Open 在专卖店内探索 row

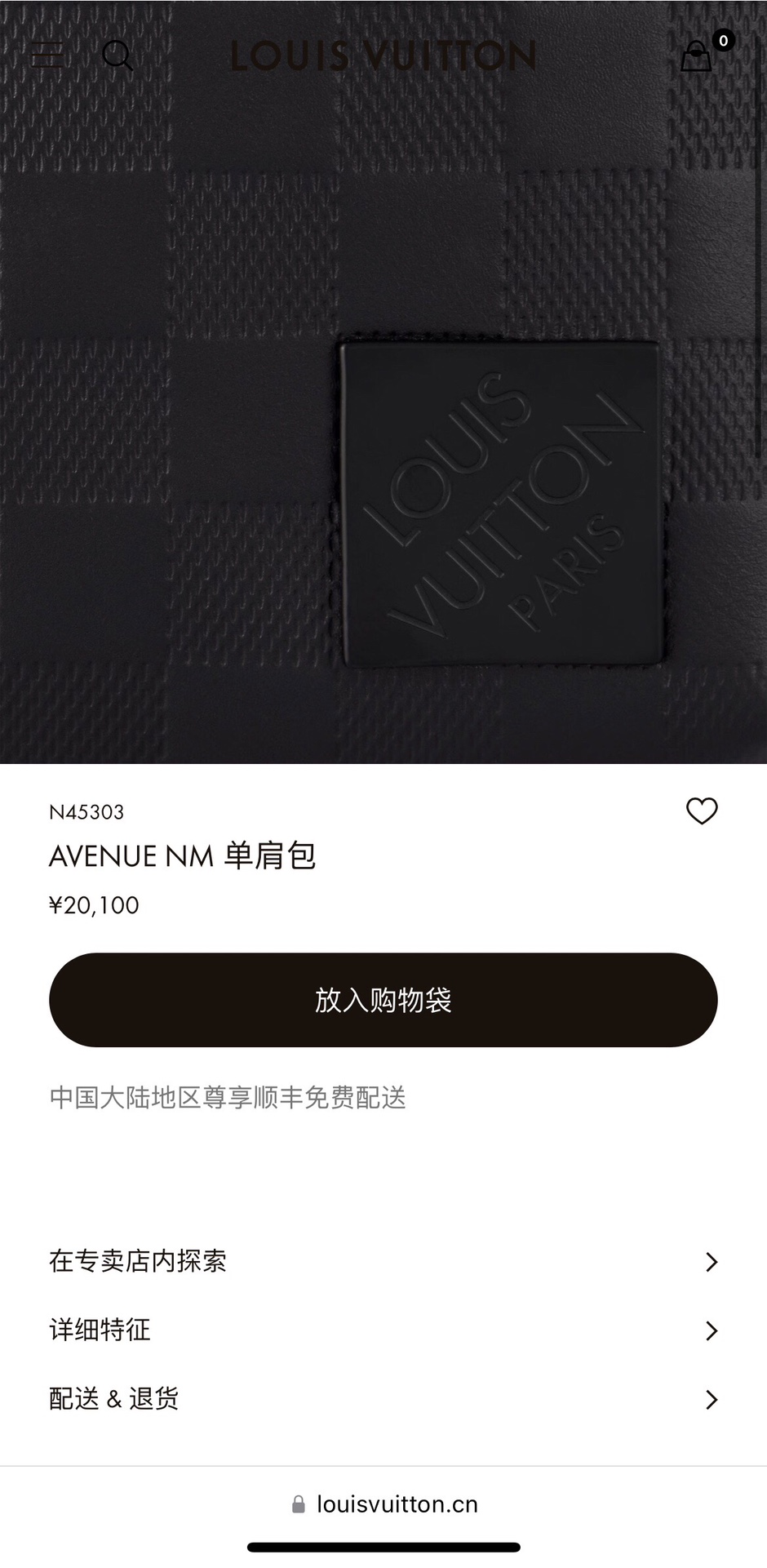pos(383,1261)
